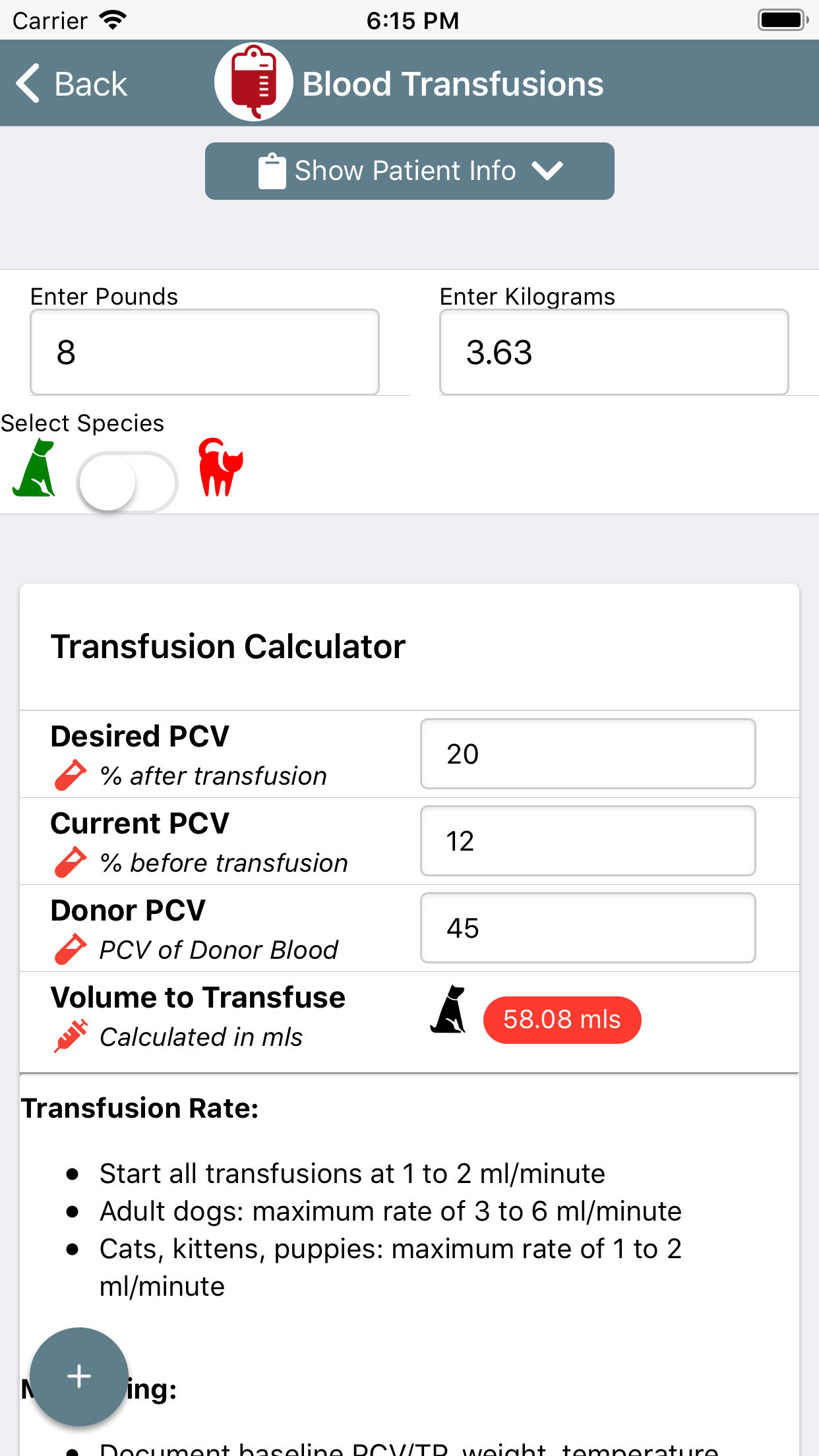Toggle species switch to cat
Viewport: 819px width, 1456px height.
tap(127, 482)
